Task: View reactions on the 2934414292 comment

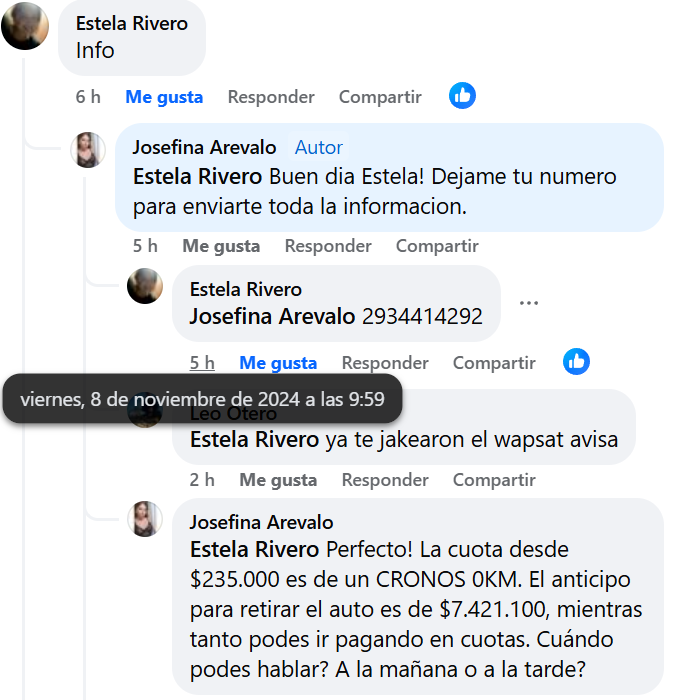Action: [x=576, y=362]
